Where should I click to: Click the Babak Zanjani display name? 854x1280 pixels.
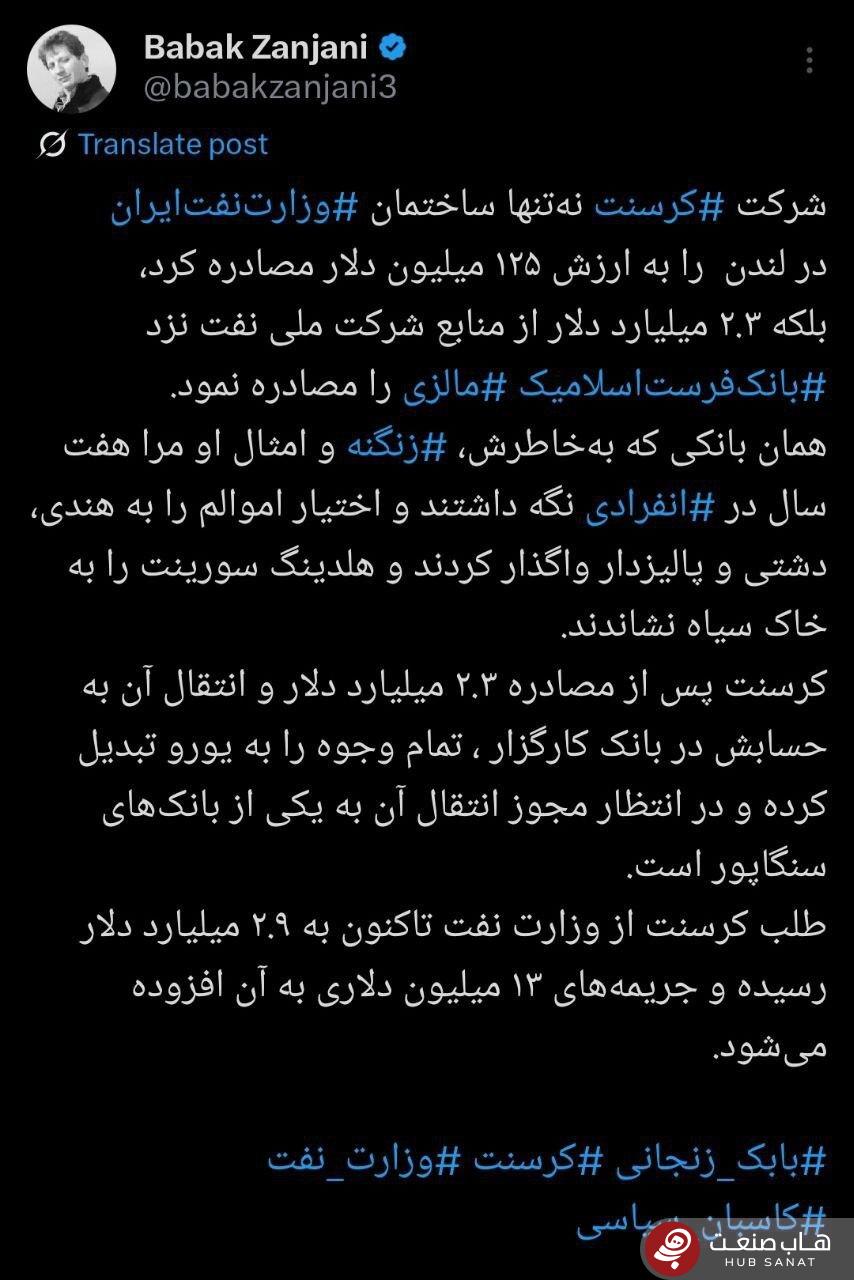coord(258,46)
